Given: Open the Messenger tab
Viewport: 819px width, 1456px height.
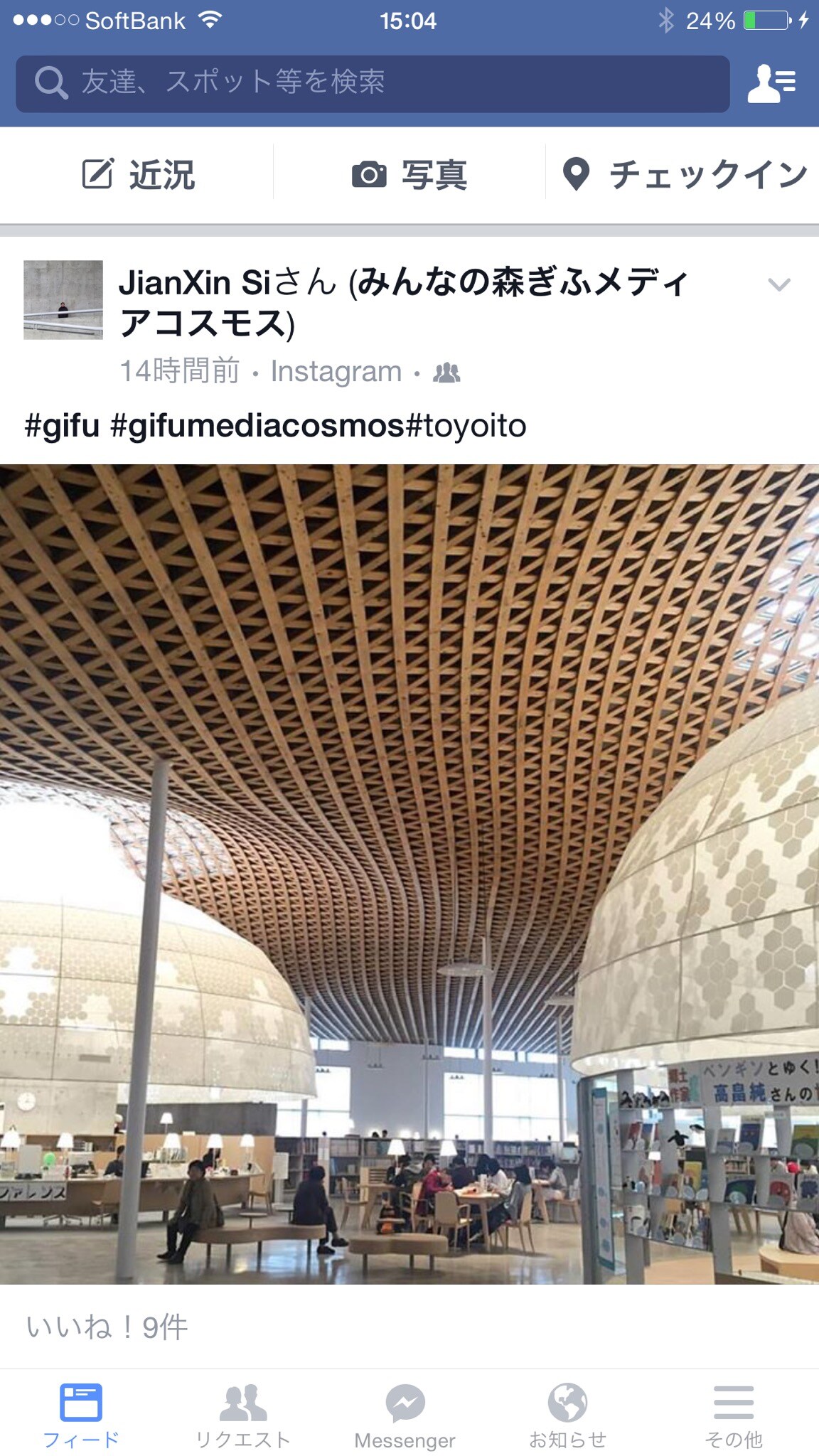Looking at the screenshot, I should coord(405,1415).
